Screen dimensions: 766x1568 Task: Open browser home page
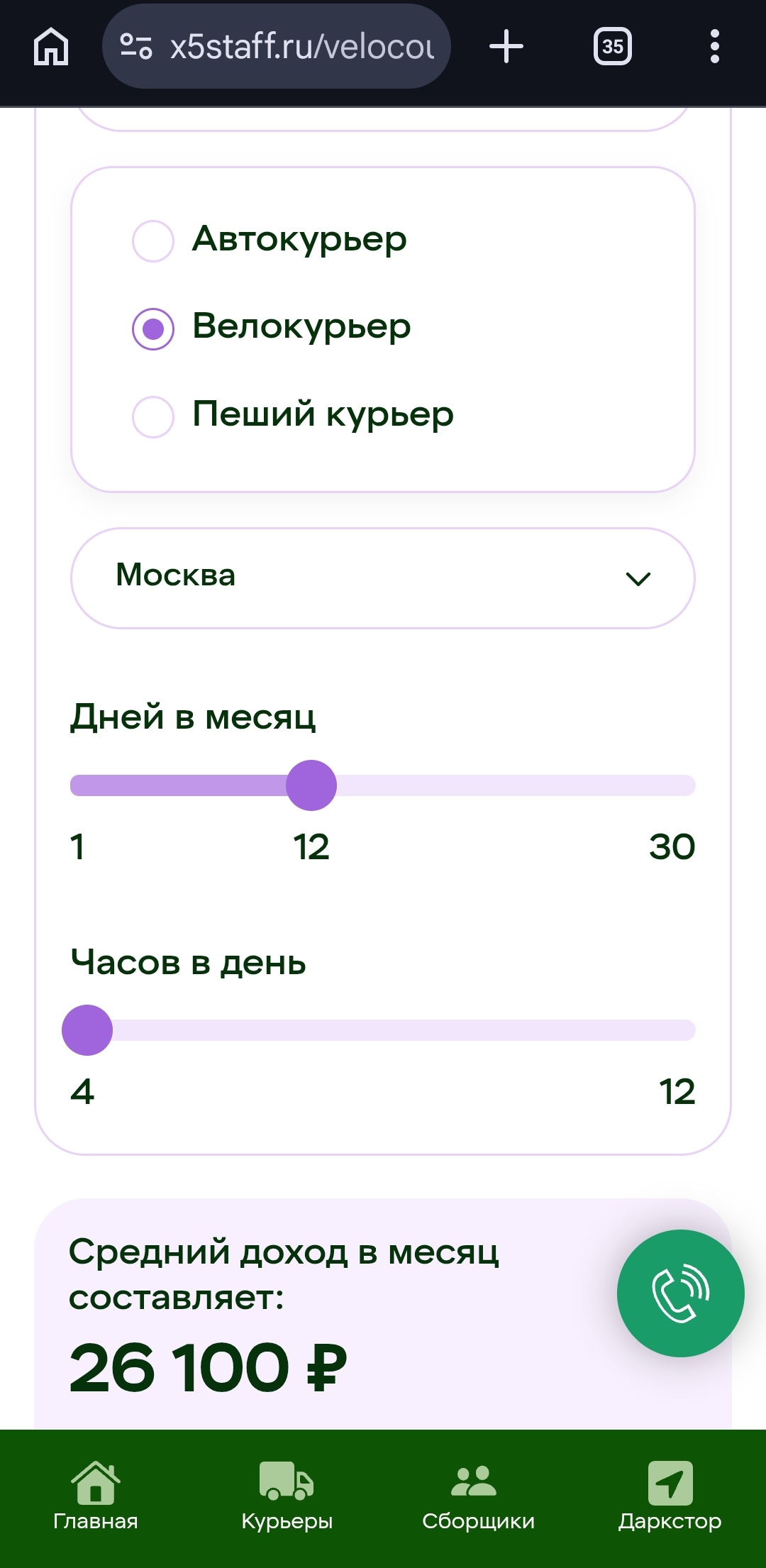[x=51, y=47]
